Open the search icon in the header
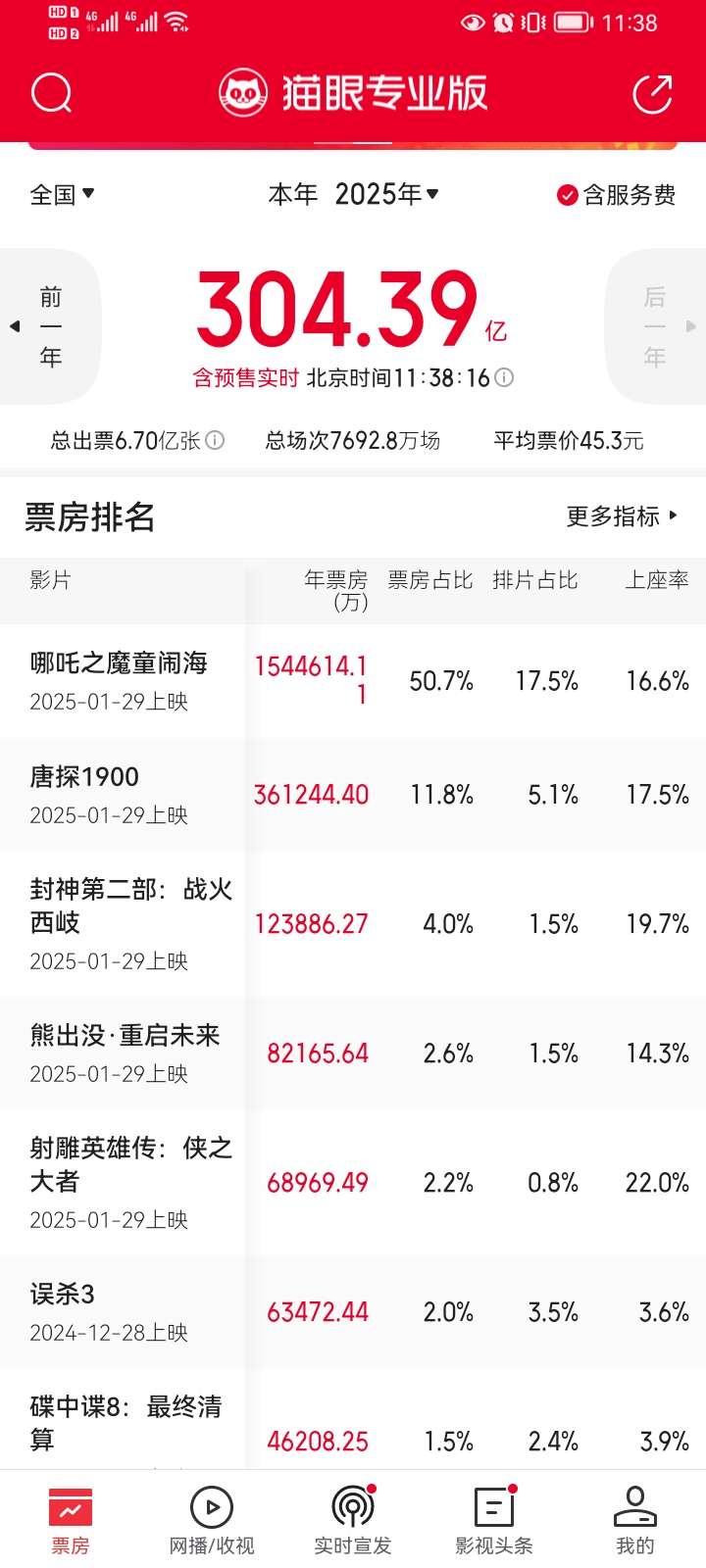Screen dimensions: 706x1568 click(52, 94)
